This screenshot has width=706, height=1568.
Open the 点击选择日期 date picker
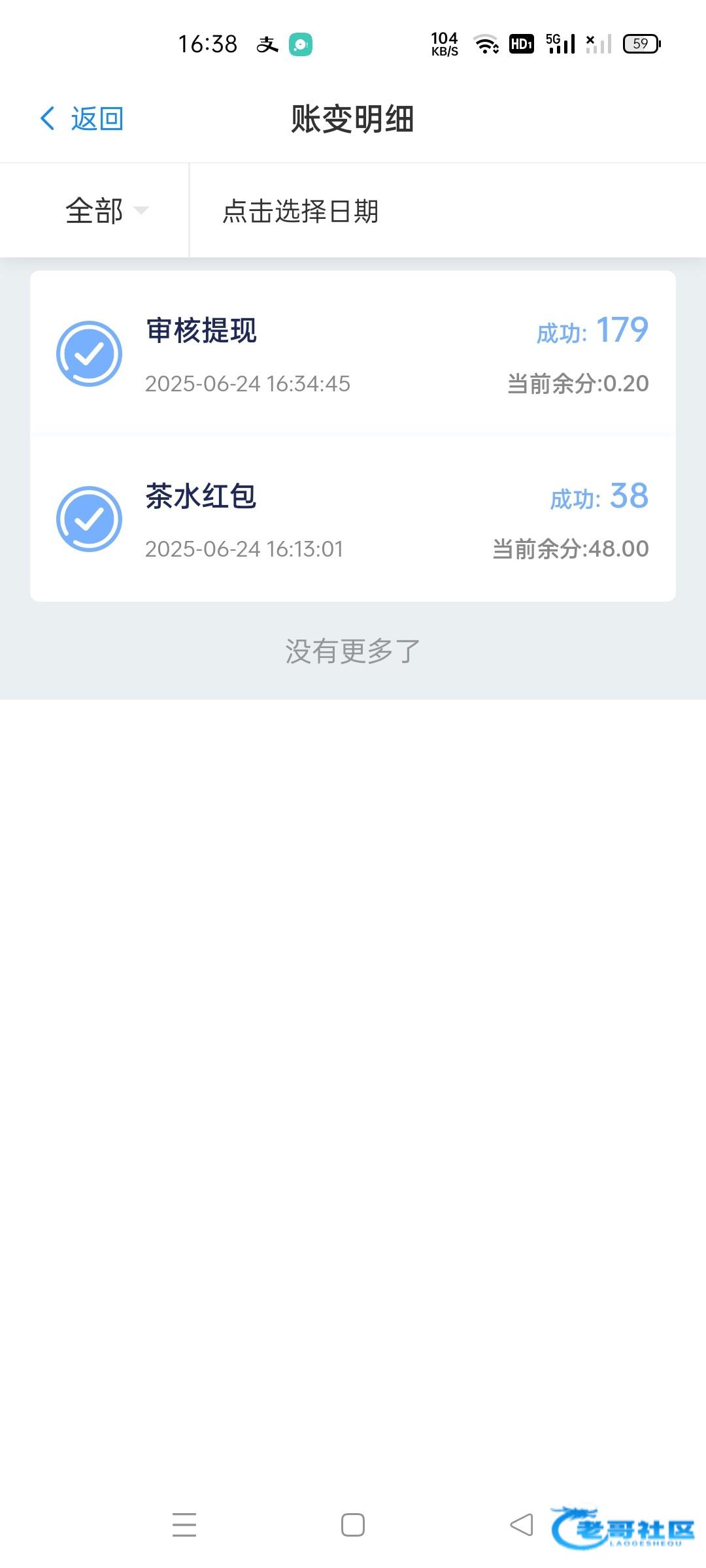pyautogui.click(x=301, y=211)
